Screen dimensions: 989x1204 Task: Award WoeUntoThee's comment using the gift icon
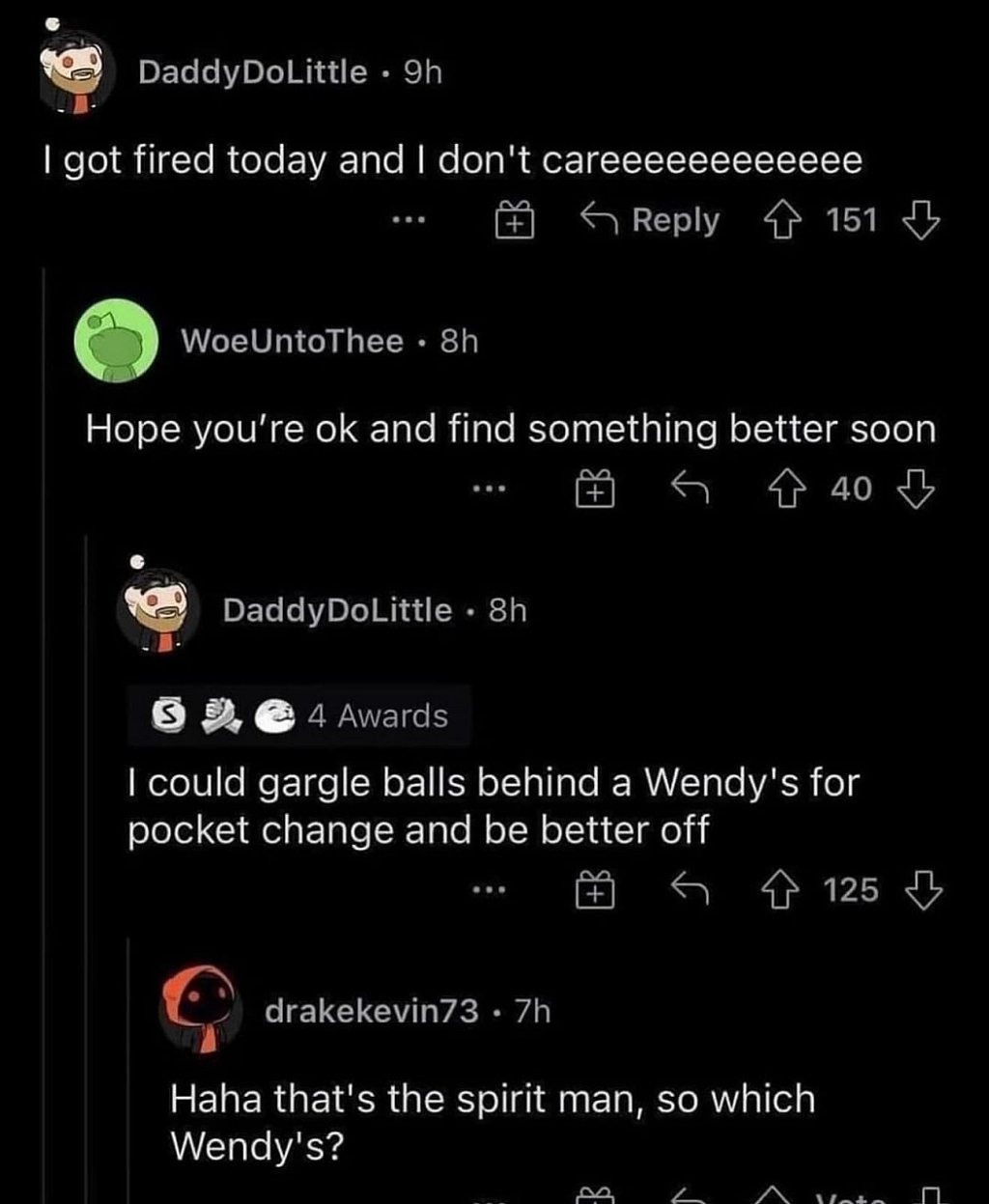pyautogui.click(x=596, y=491)
